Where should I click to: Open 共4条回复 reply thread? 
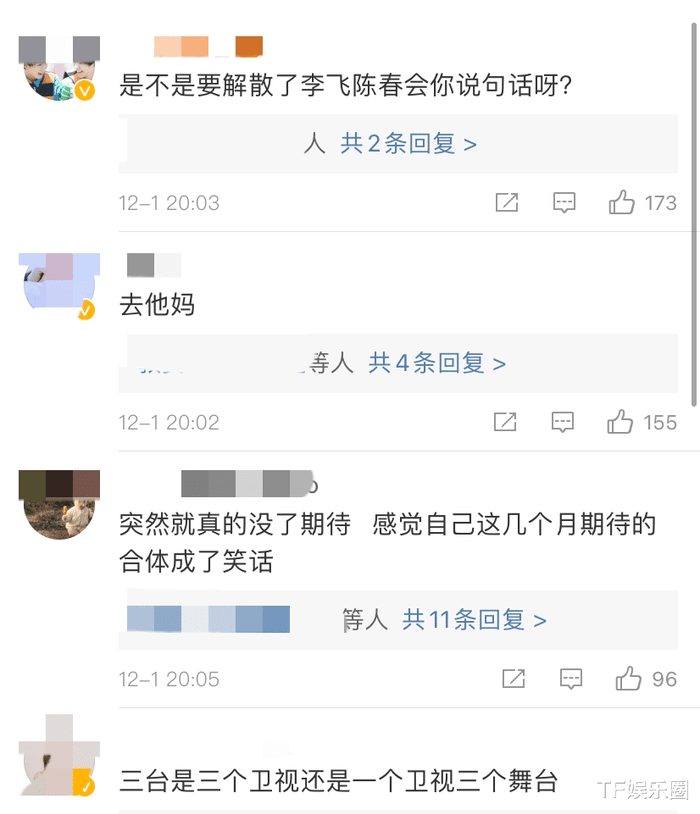(437, 363)
